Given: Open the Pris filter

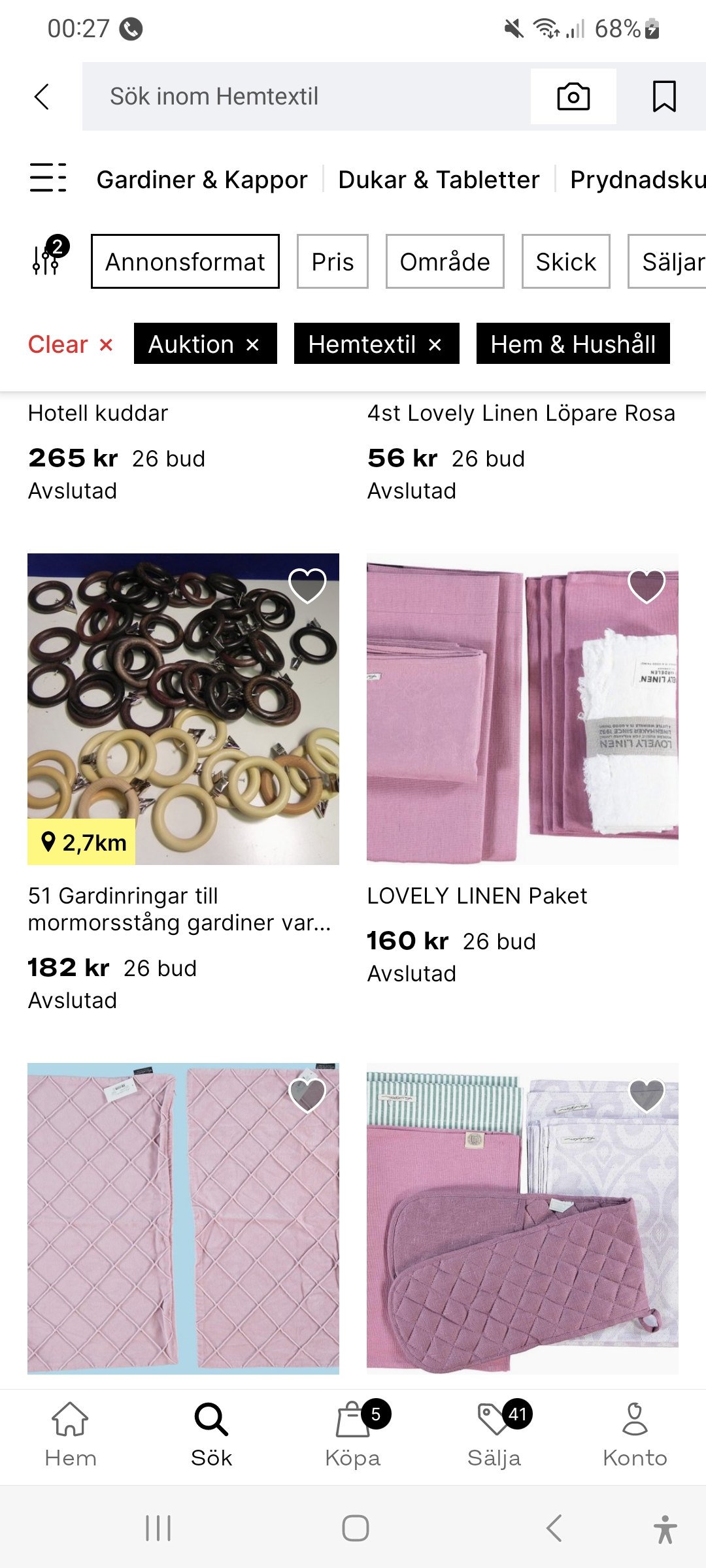Looking at the screenshot, I should point(332,261).
